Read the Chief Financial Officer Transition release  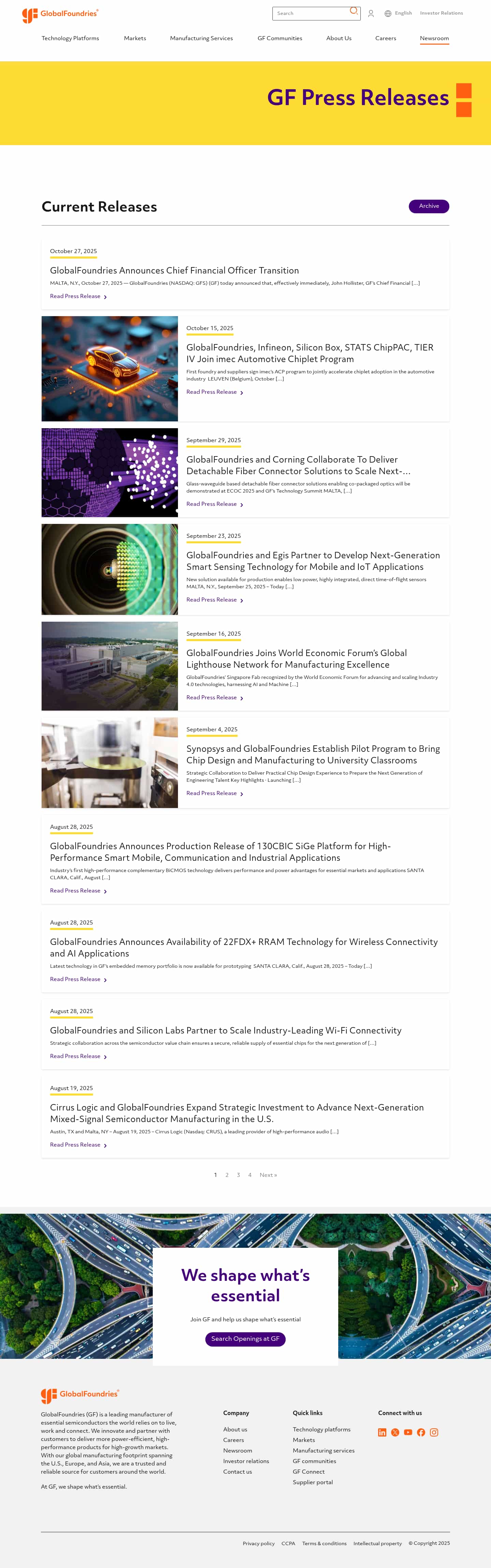(174, 270)
